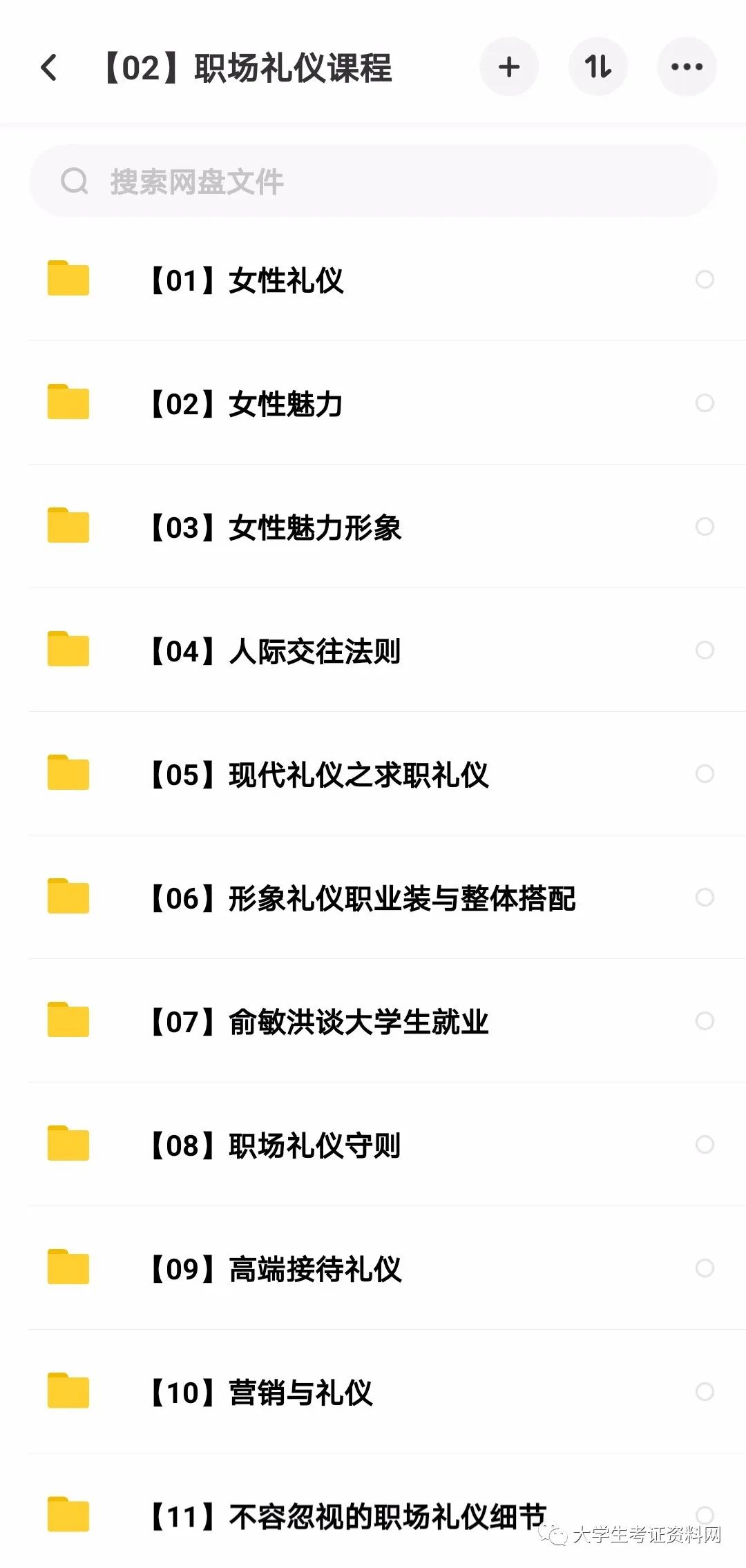Open the 【01】女性礼仪 folder icon
The height and width of the screenshot is (1568, 746).
(68, 280)
